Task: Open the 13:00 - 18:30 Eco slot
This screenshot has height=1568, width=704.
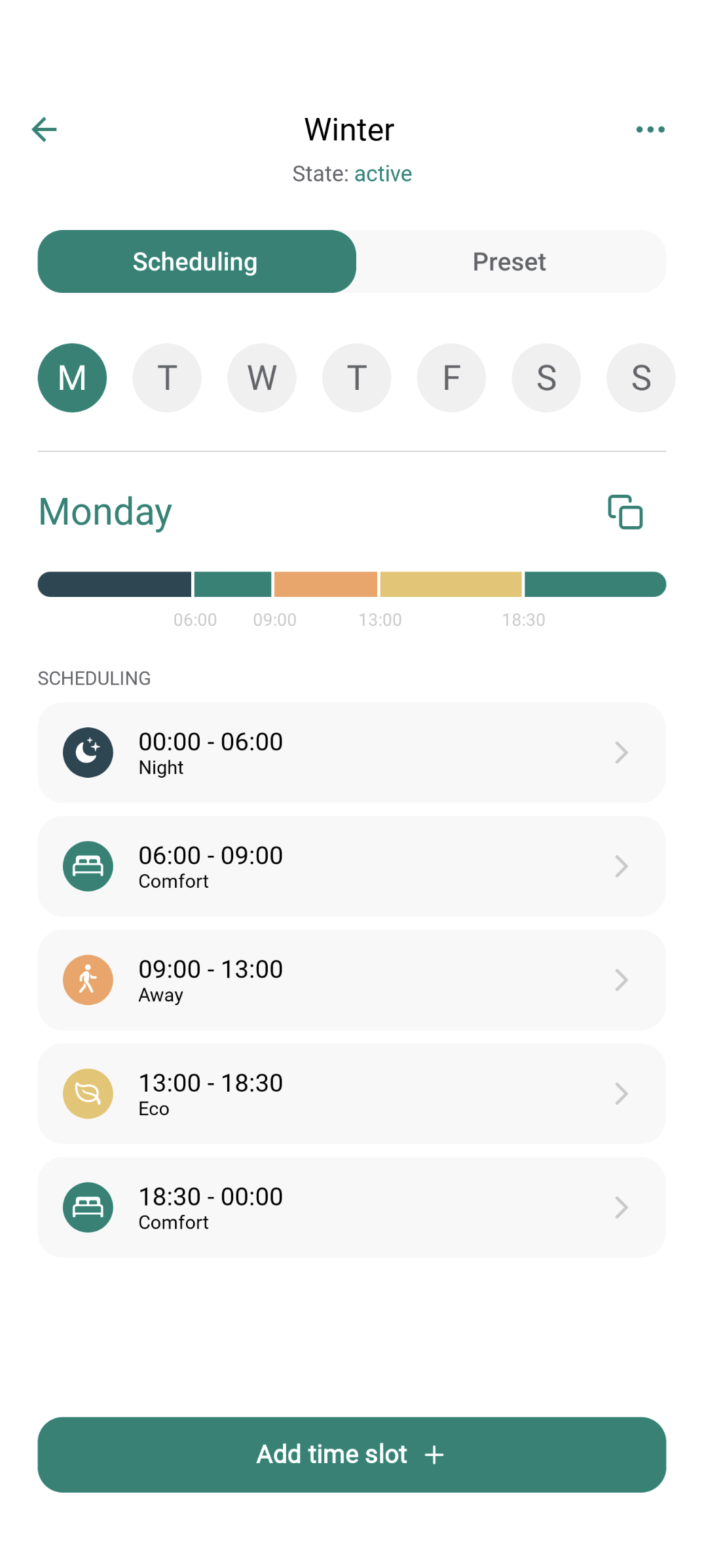Action: point(352,1094)
